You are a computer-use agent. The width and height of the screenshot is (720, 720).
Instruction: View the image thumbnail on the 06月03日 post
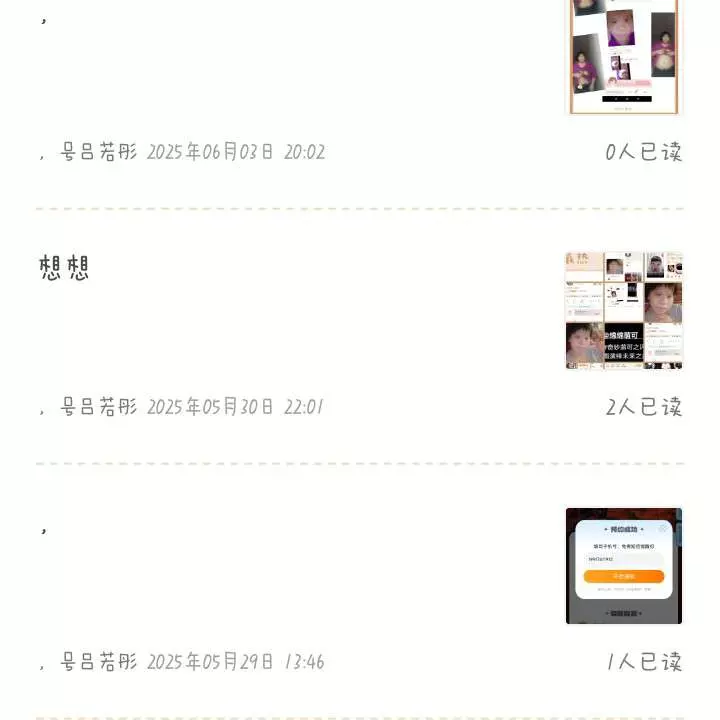coord(624,56)
